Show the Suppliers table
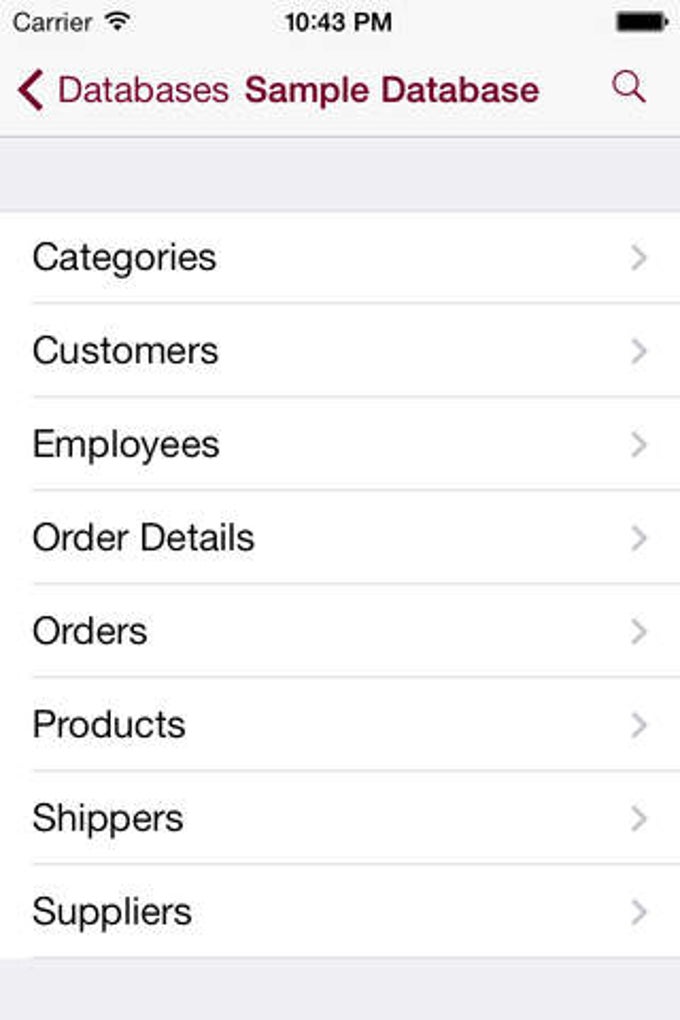Screen dimensions: 680x1020 coord(340,912)
